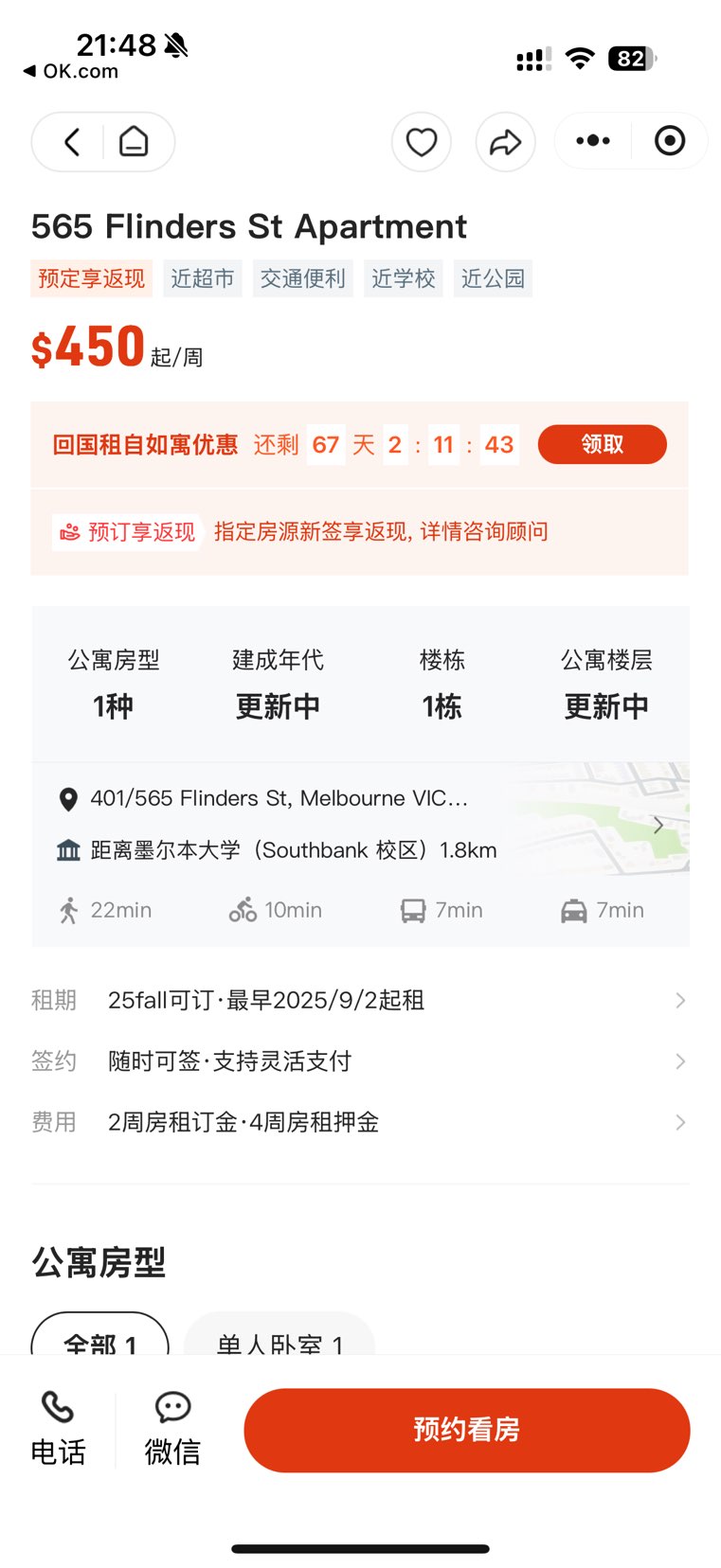Return to OK.com from the status bar
The height and width of the screenshot is (1568, 721).
[72, 71]
